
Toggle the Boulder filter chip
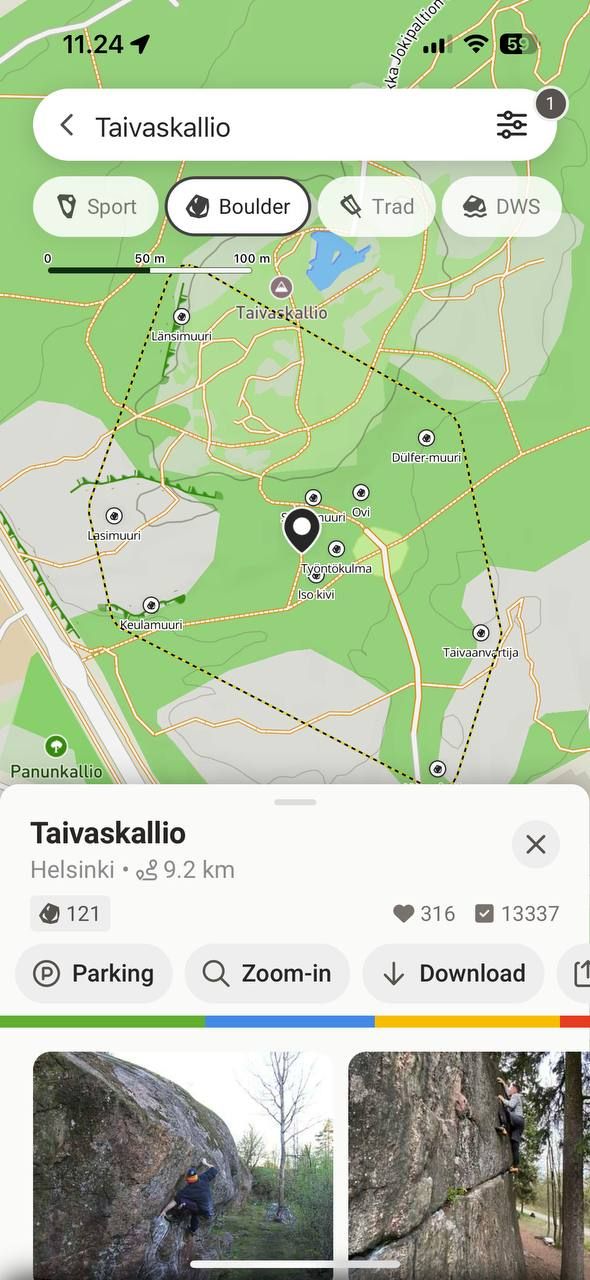pos(238,207)
